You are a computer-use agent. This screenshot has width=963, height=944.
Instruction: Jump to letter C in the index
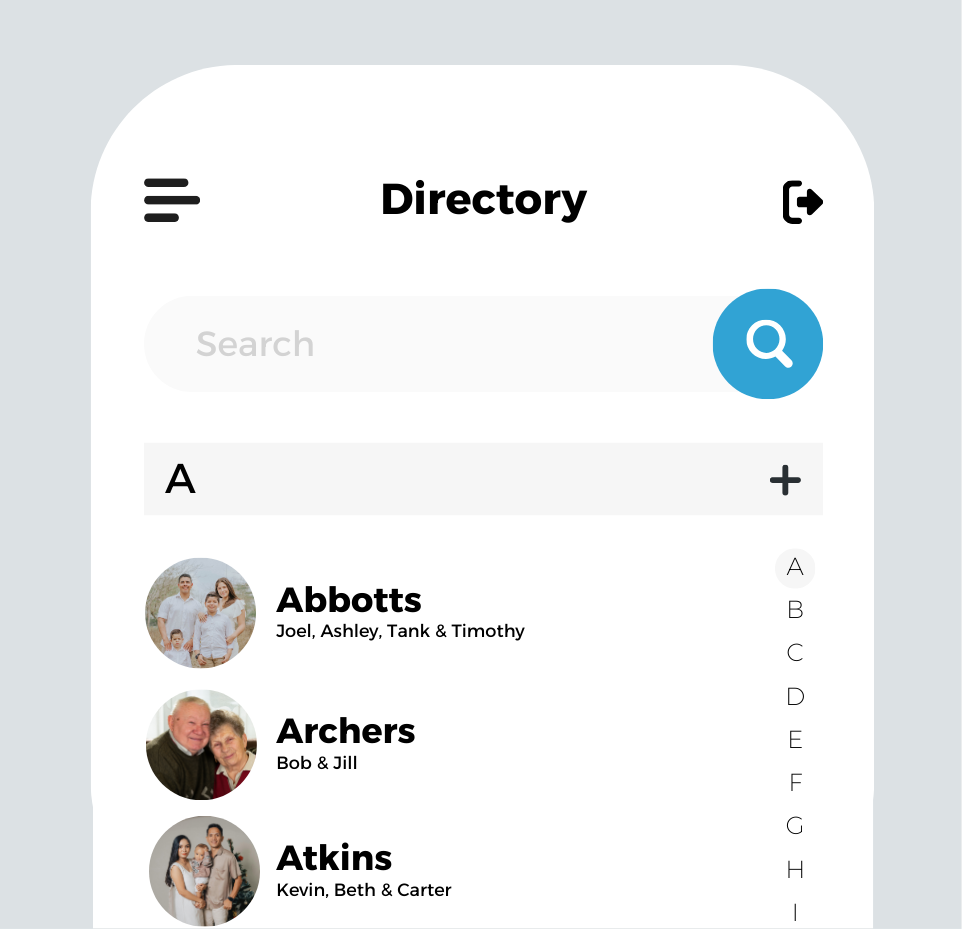click(795, 653)
